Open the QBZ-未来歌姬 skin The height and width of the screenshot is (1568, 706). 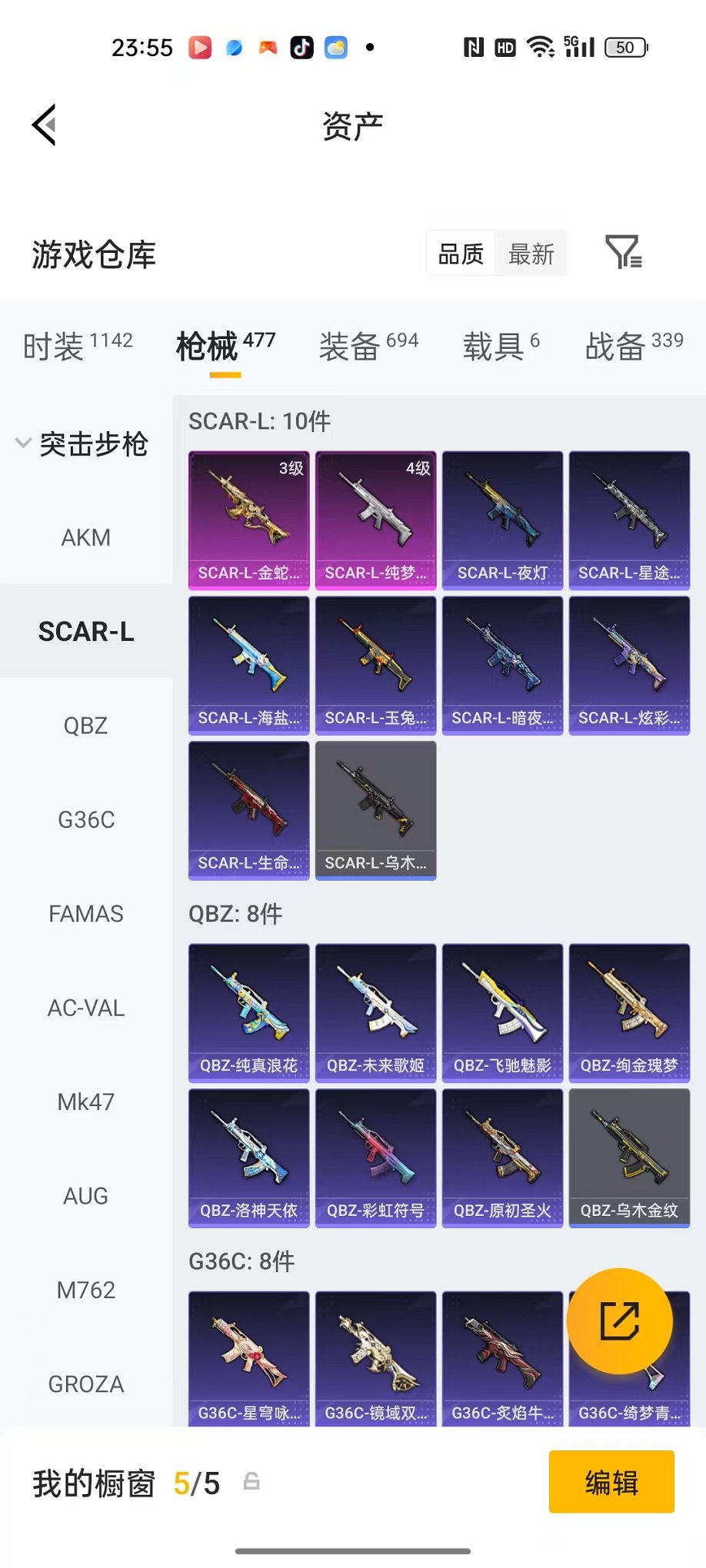pos(376,1013)
